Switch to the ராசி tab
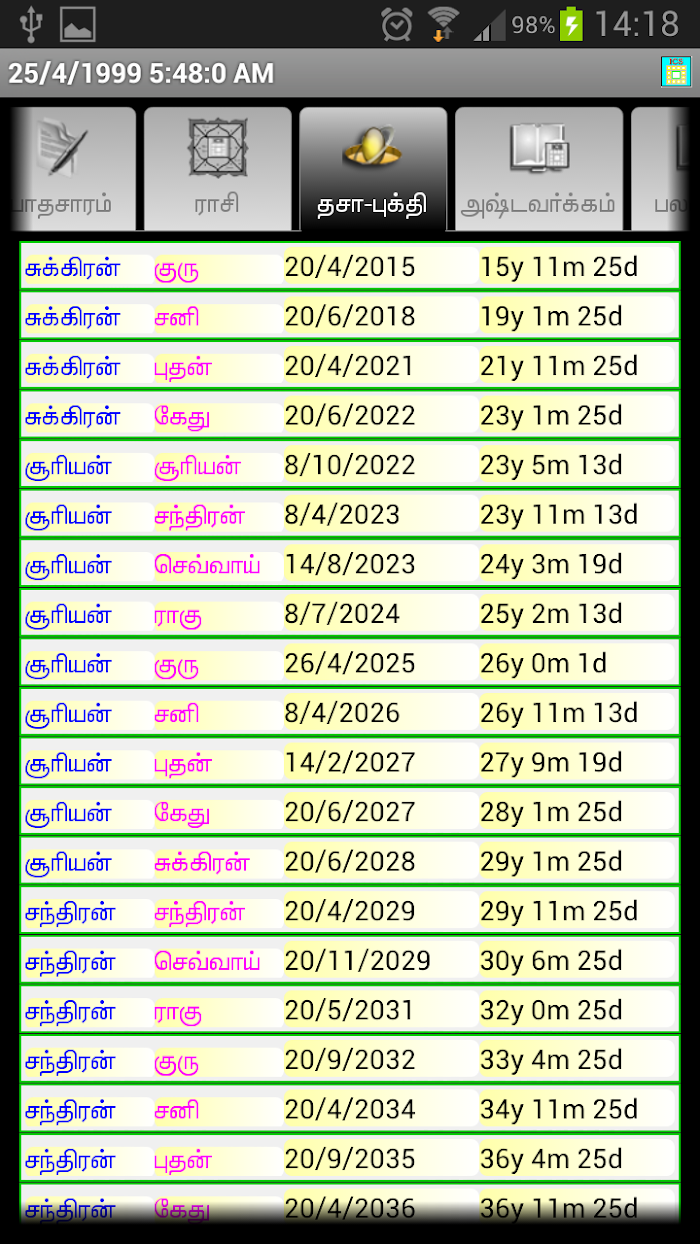 coord(218,169)
